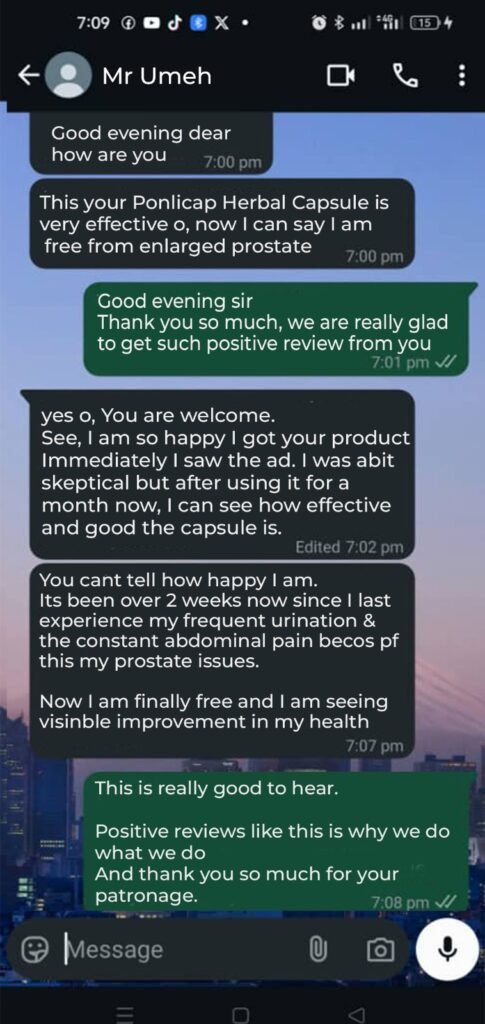
Task: Attach a file with the paperclip icon
Action: (x=317, y=950)
